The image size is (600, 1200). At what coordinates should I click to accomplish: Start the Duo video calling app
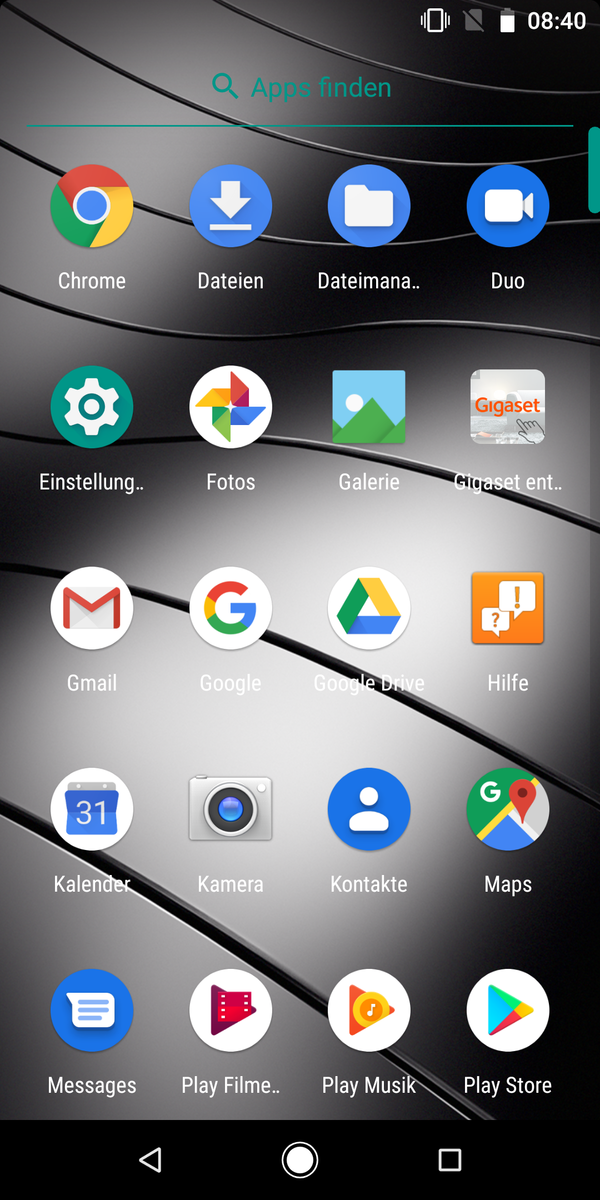coord(508,206)
